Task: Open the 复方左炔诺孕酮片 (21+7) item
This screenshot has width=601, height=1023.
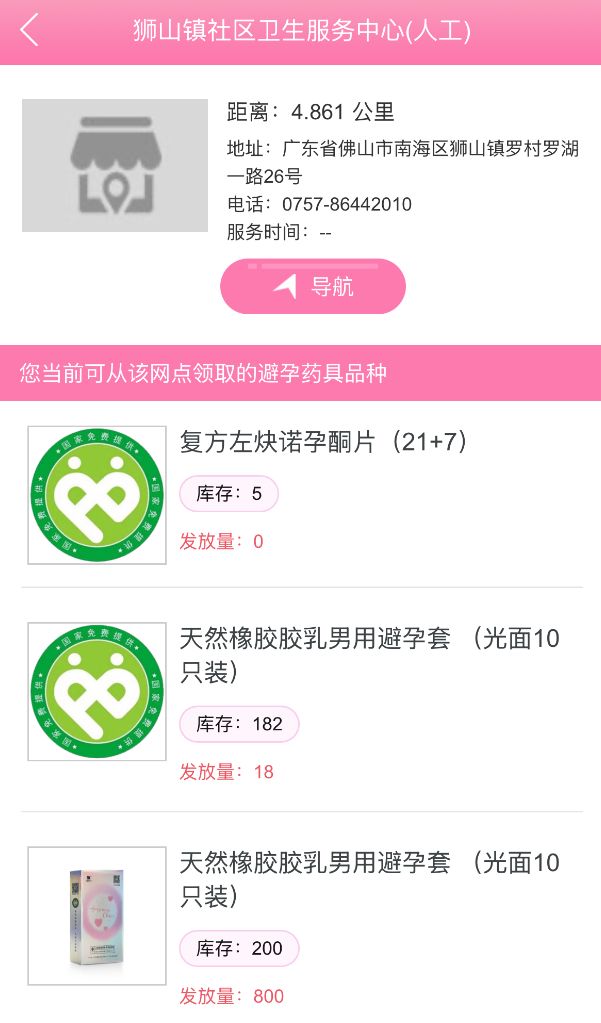Action: (300, 495)
